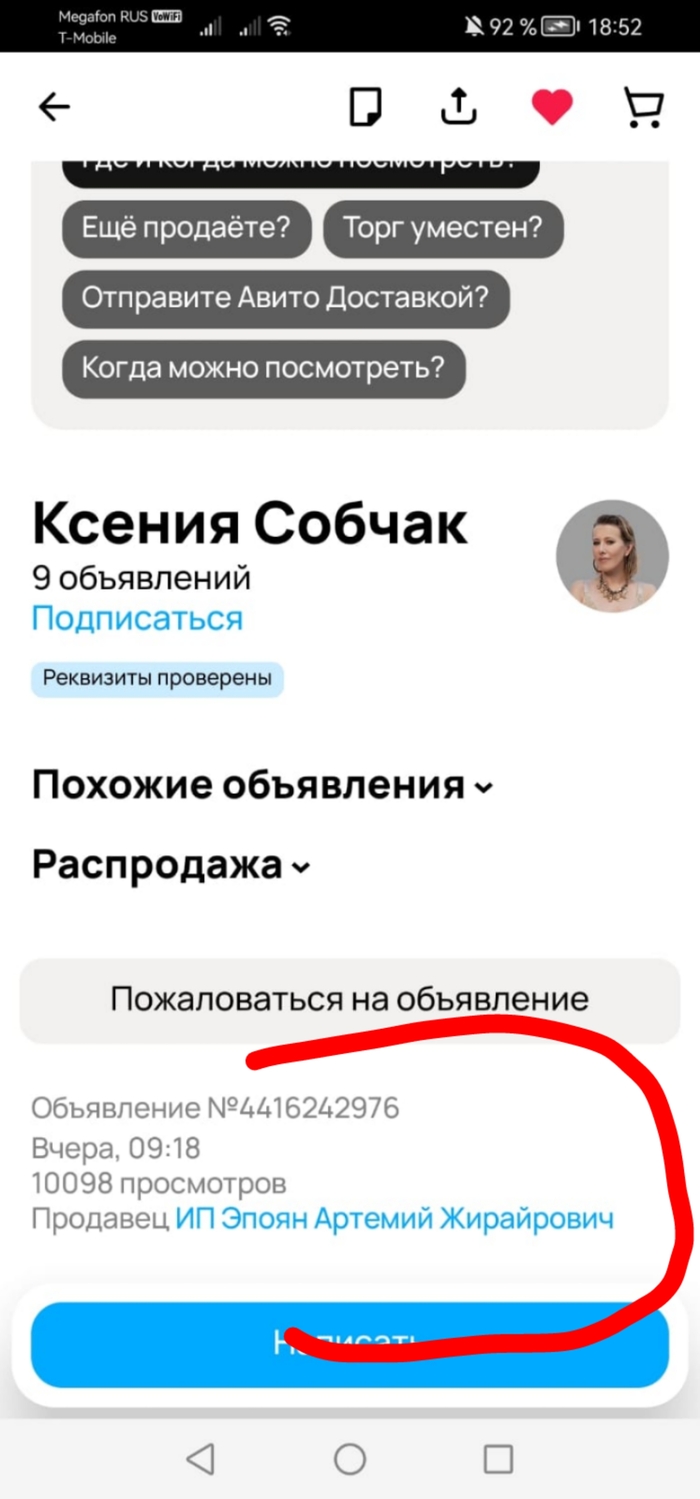Tap the "Когда можно посмотреть?" chip

coord(263,368)
